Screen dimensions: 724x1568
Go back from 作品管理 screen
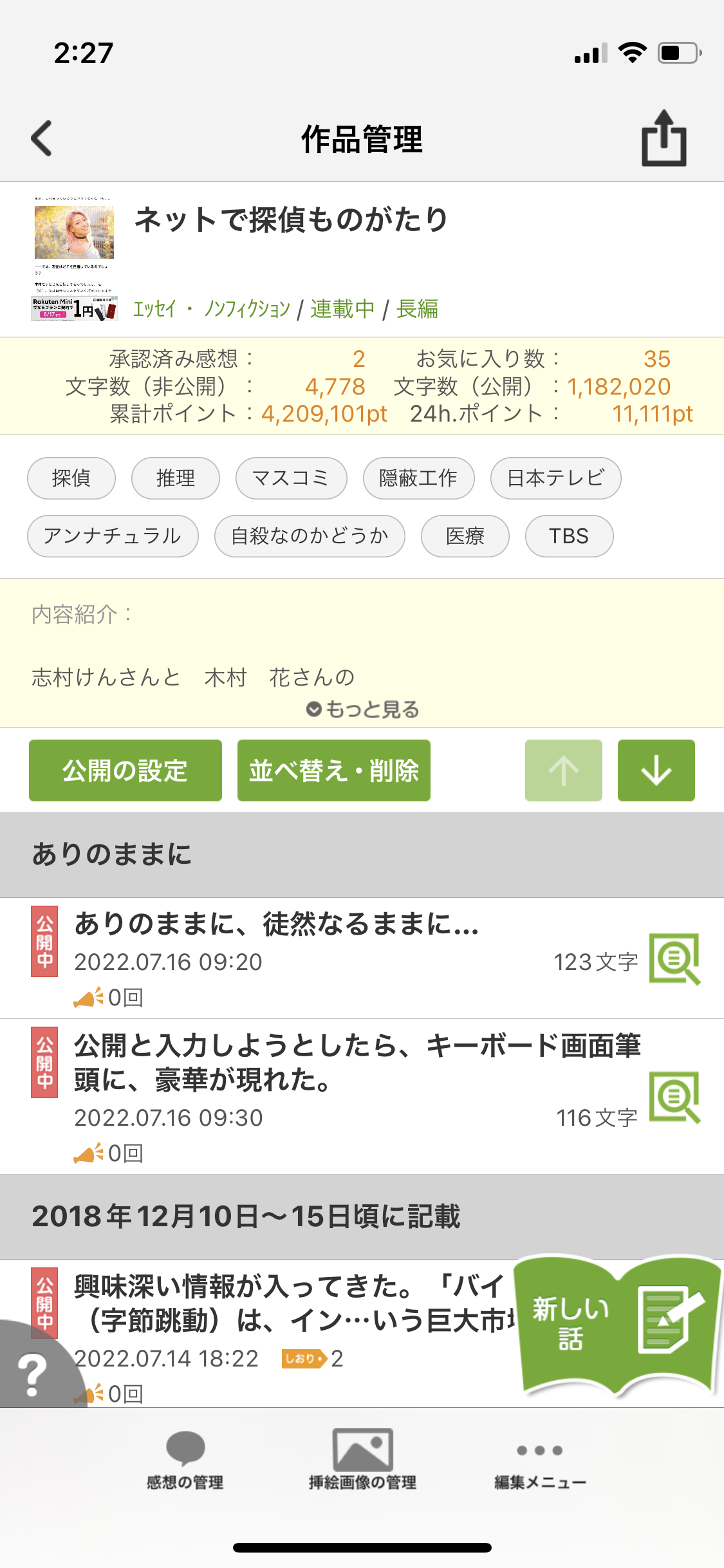tap(42, 138)
